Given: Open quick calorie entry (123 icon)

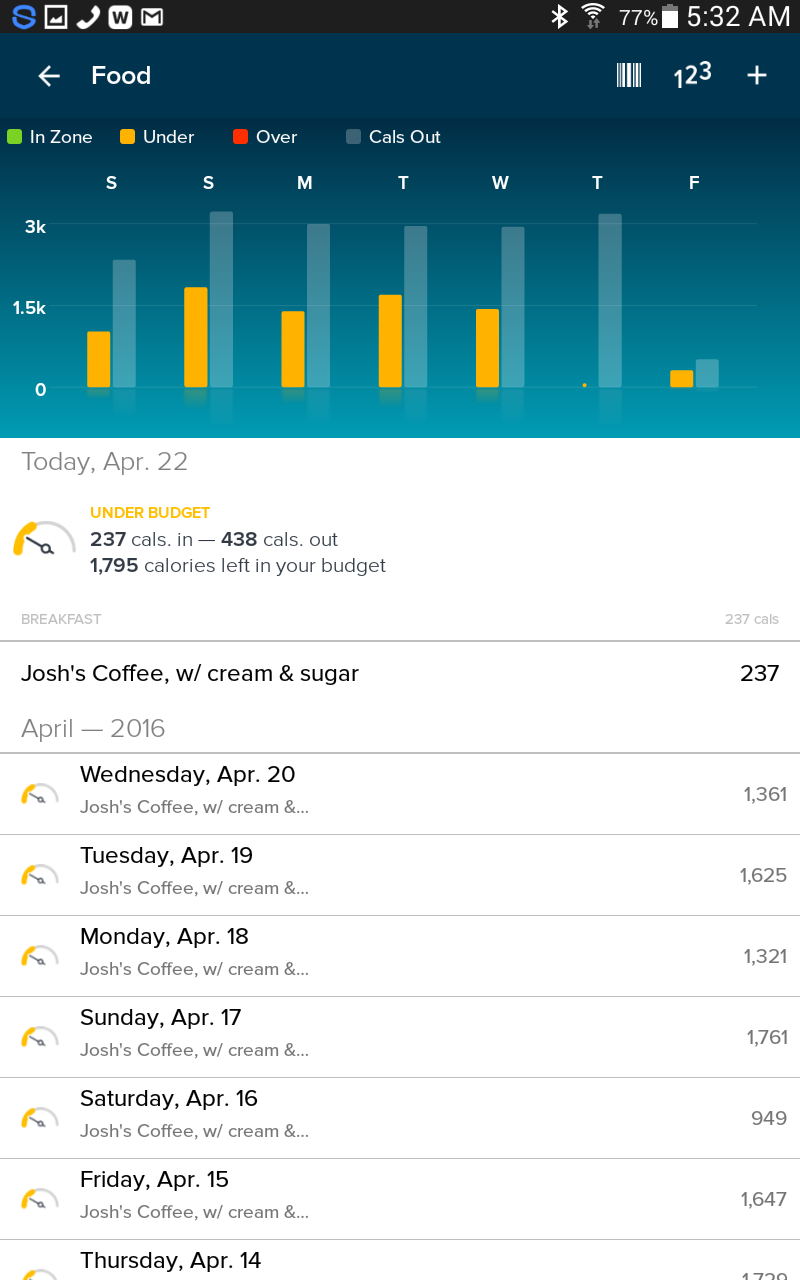Looking at the screenshot, I should 692,76.
